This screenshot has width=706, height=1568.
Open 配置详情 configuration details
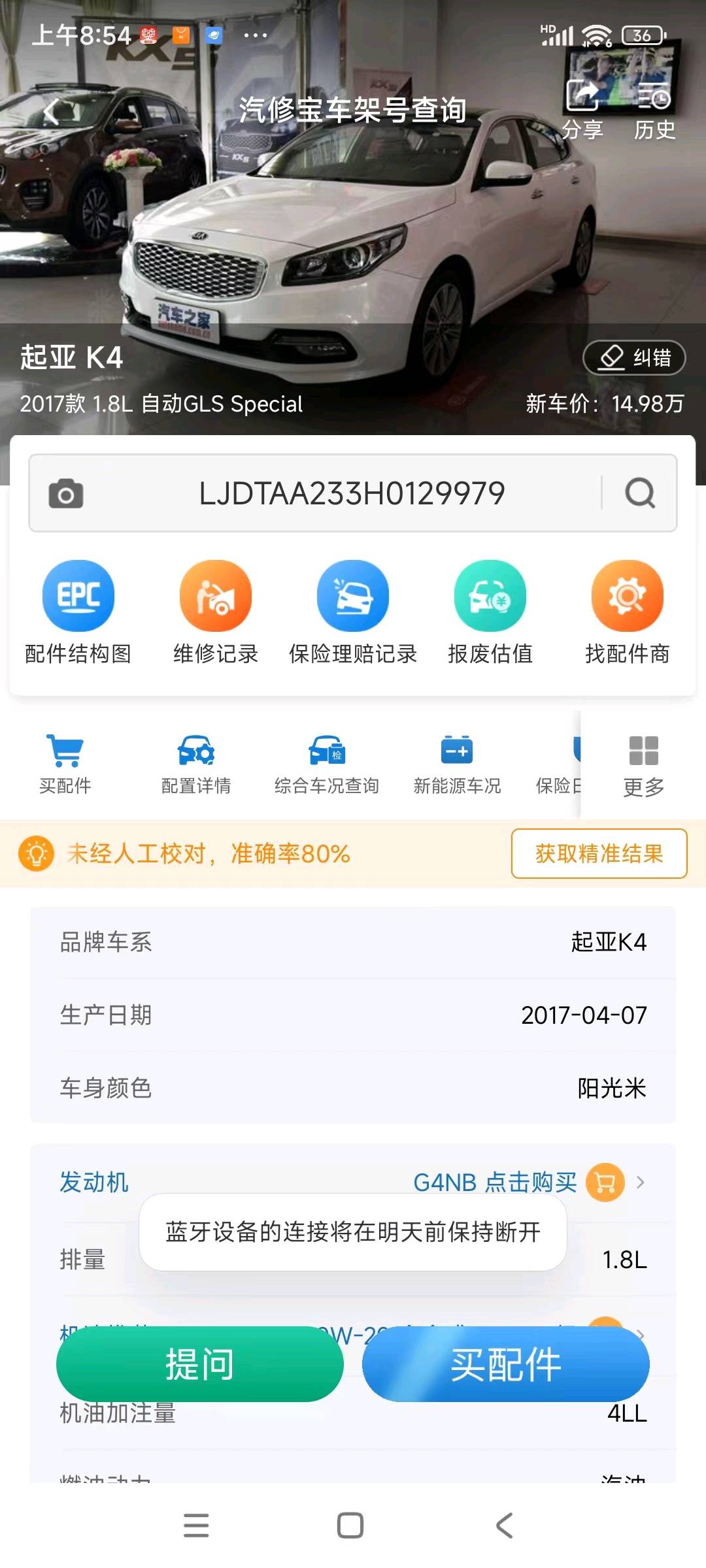click(196, 763)
